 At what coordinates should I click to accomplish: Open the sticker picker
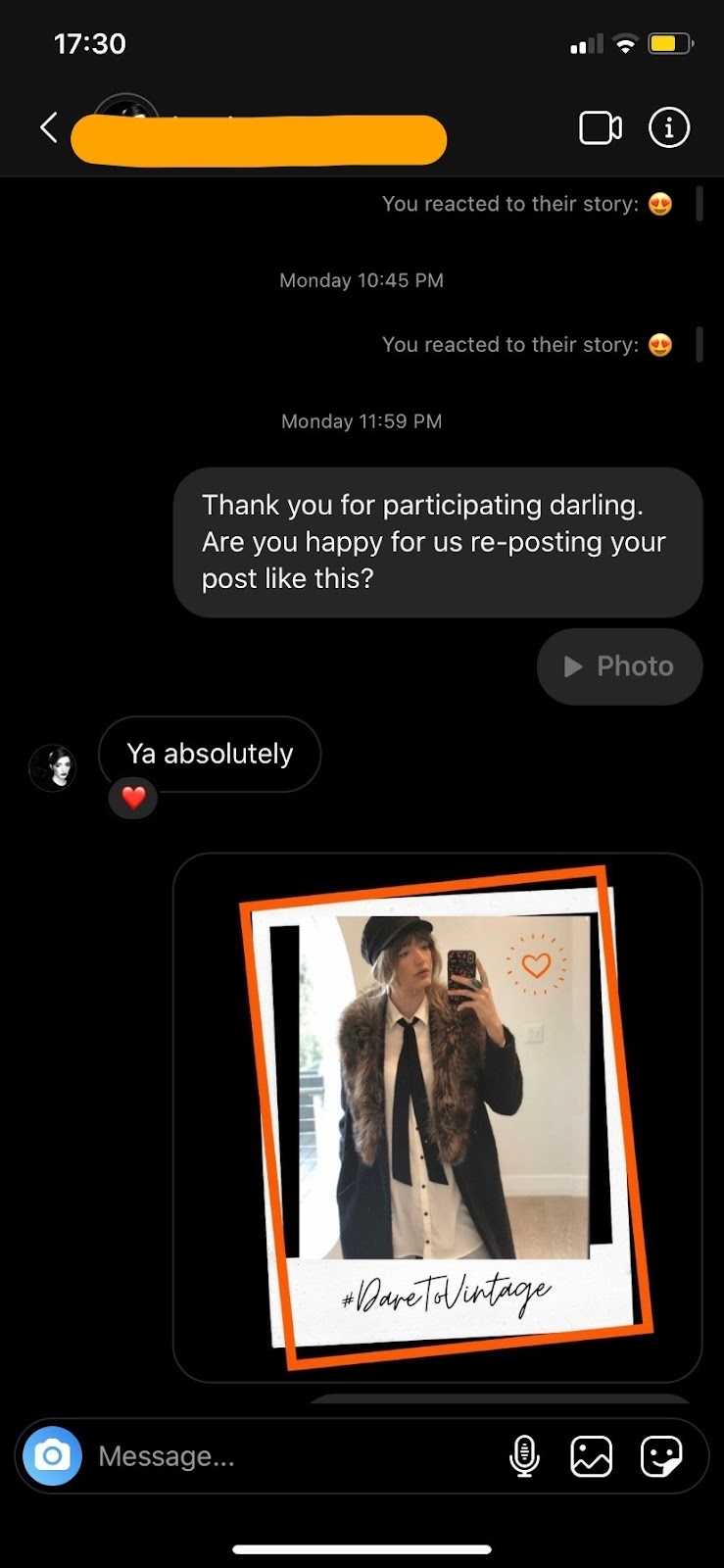click(x=660, y=1456)
